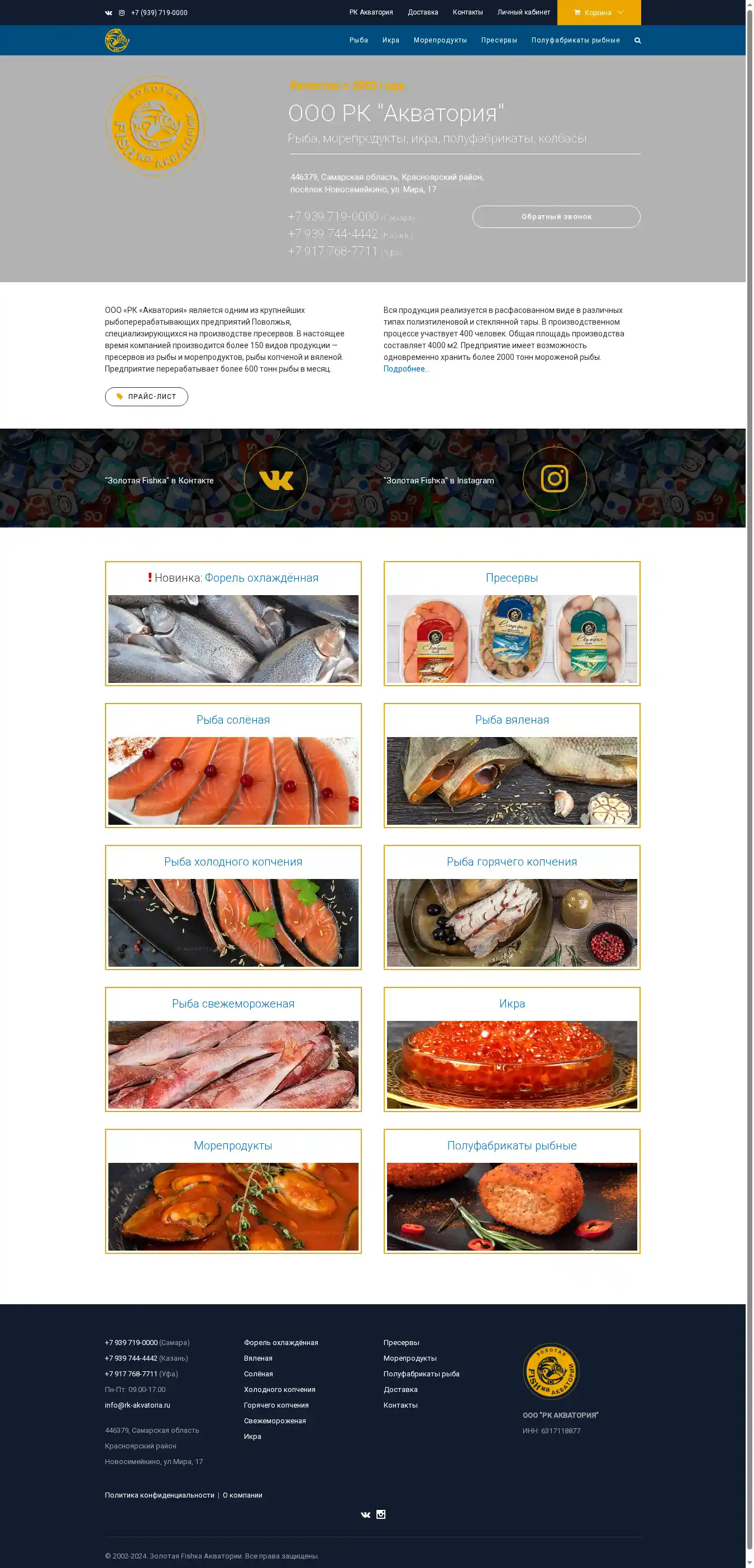754x1568 pixels.
Task: Open the large Instagram circle icon
Action: click(554, 479)
